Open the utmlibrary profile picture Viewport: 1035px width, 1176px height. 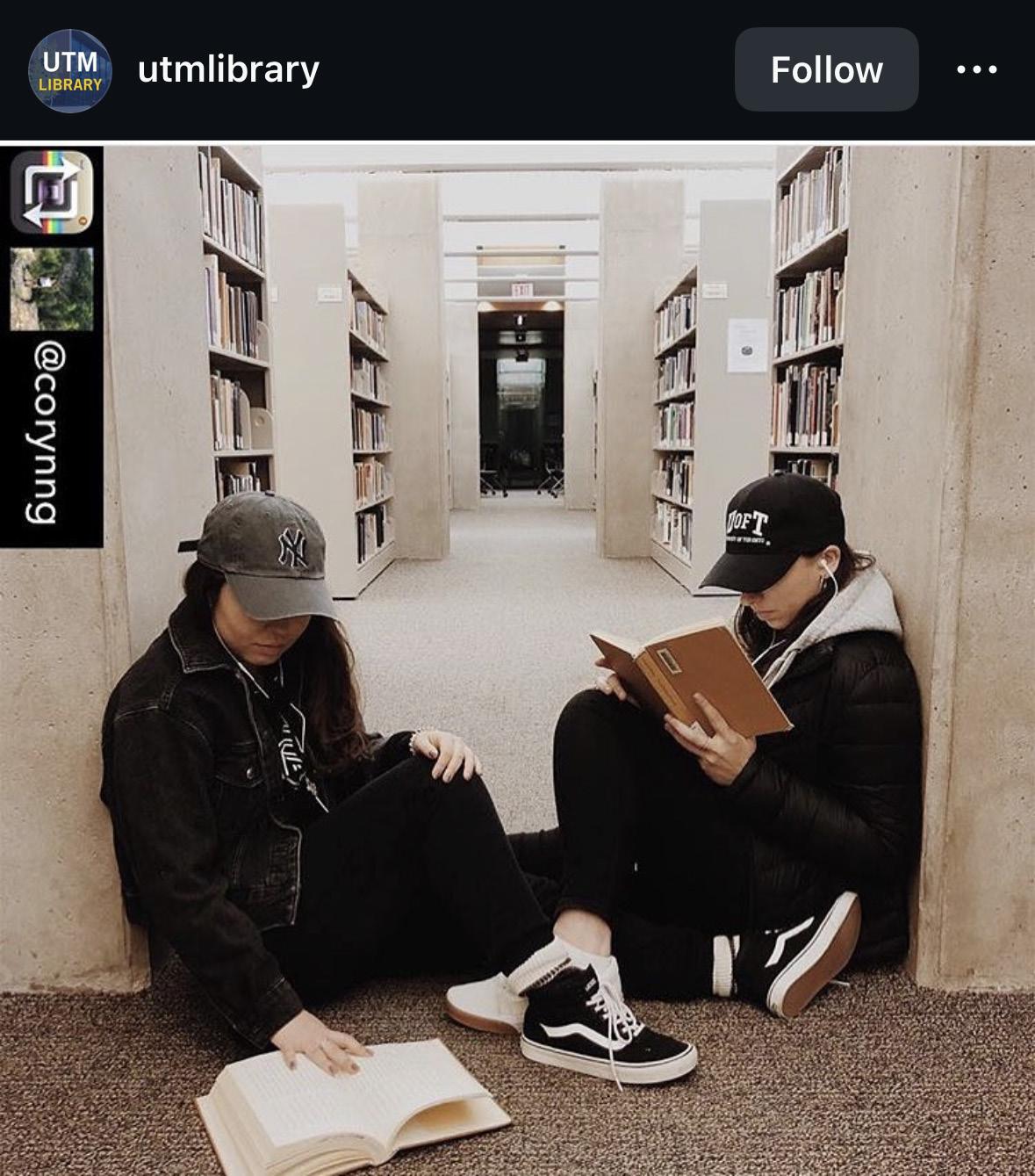coord(70,70)
